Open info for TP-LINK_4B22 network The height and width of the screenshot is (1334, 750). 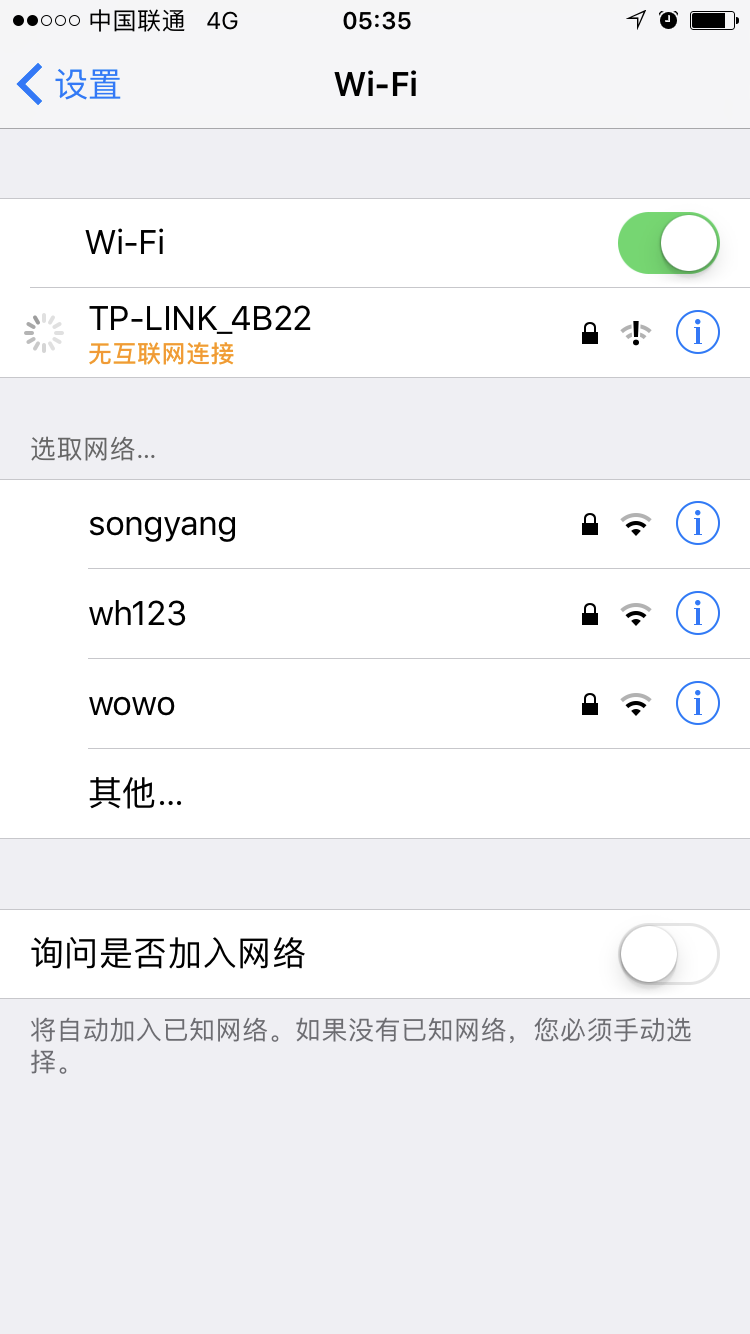click(697, 332)
